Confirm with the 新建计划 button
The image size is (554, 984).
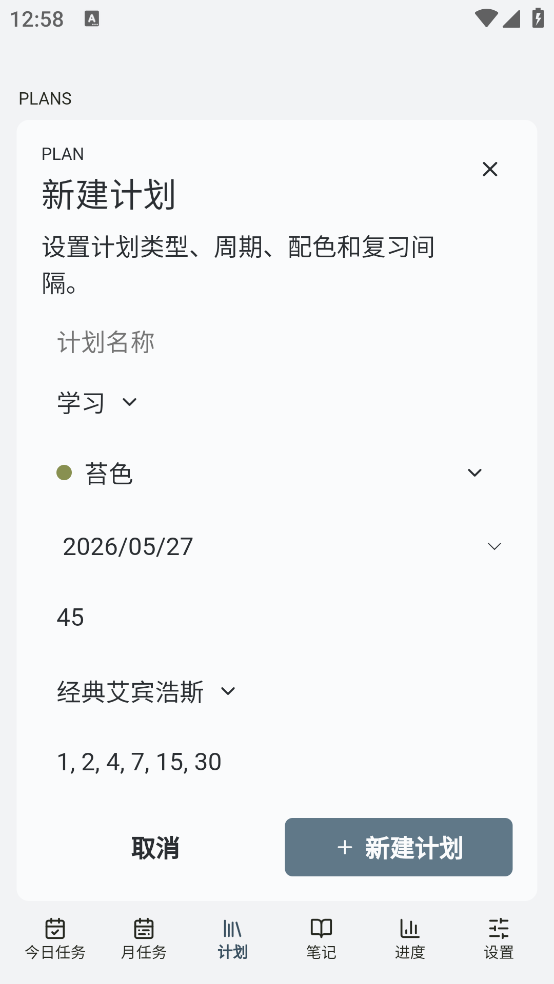[398, 847]
